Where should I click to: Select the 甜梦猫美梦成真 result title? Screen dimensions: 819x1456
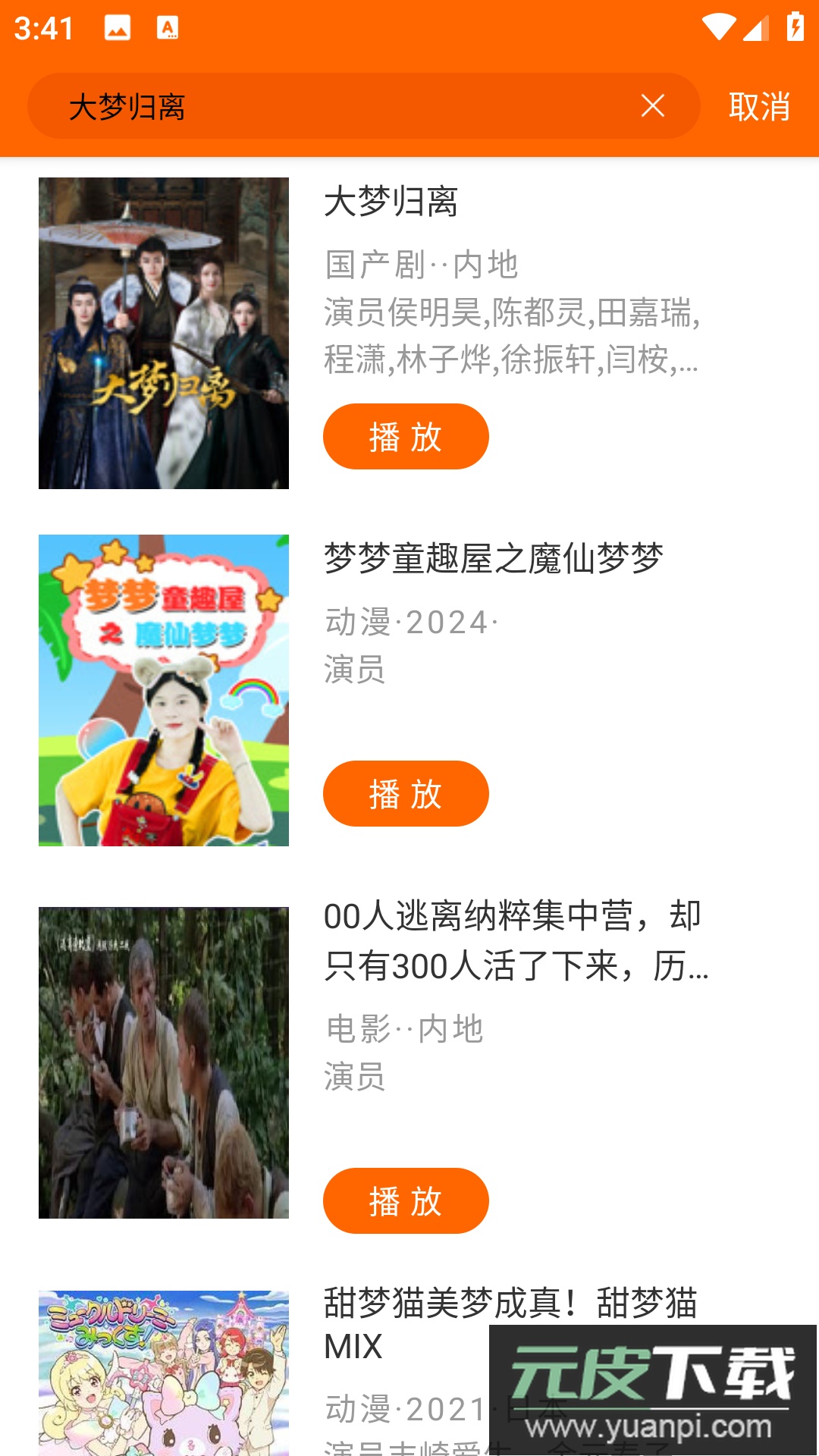(510, 1324)
